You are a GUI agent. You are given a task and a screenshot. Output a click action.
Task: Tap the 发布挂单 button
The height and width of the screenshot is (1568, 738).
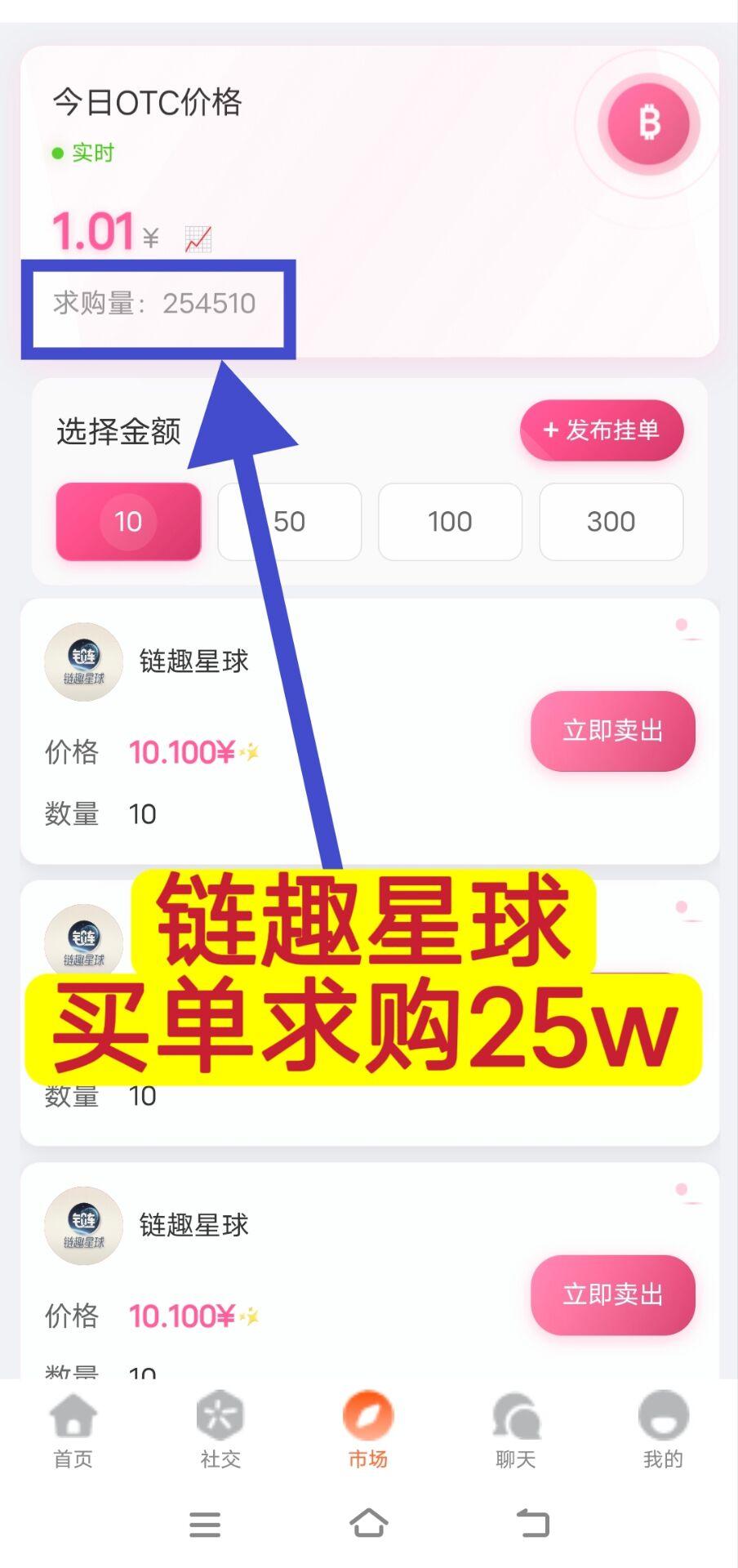point(602,430)
